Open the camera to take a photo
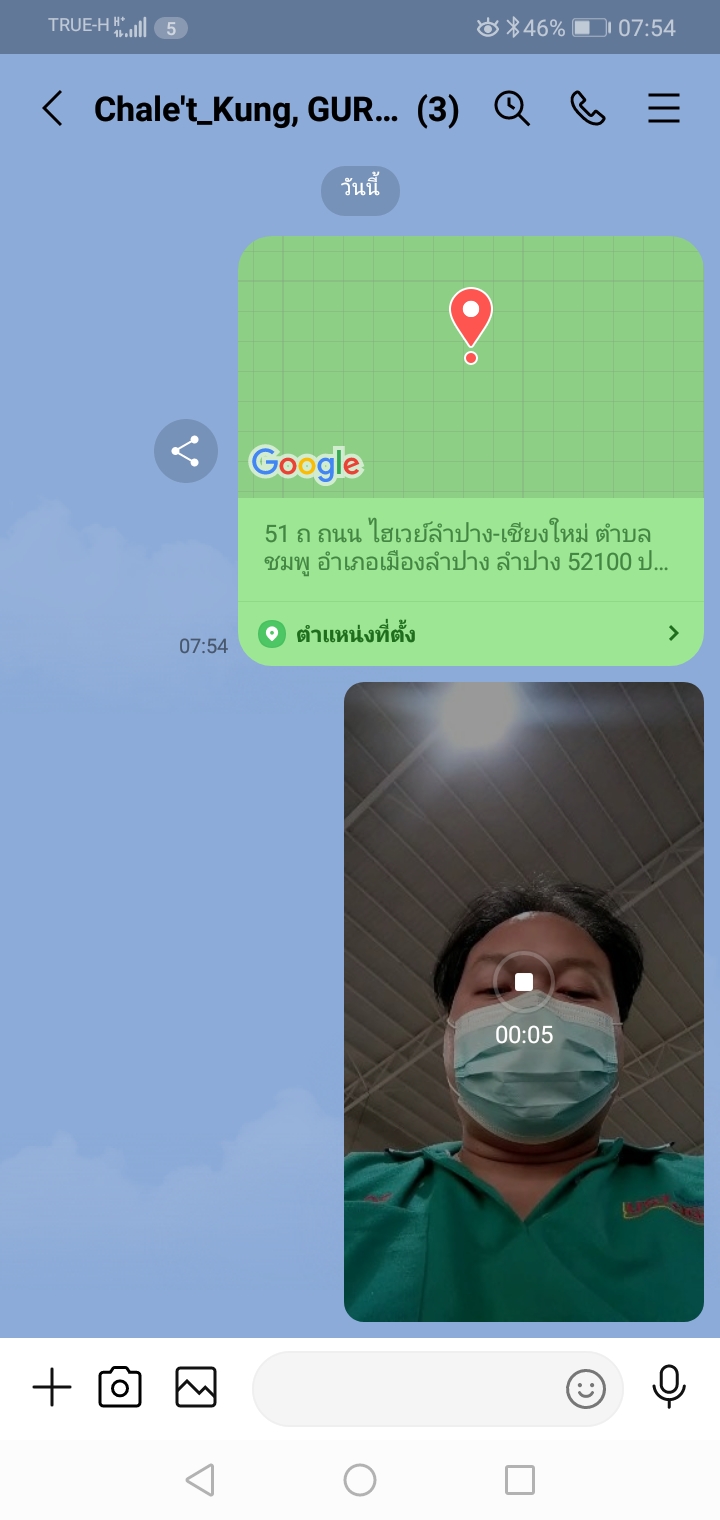 120,1388
